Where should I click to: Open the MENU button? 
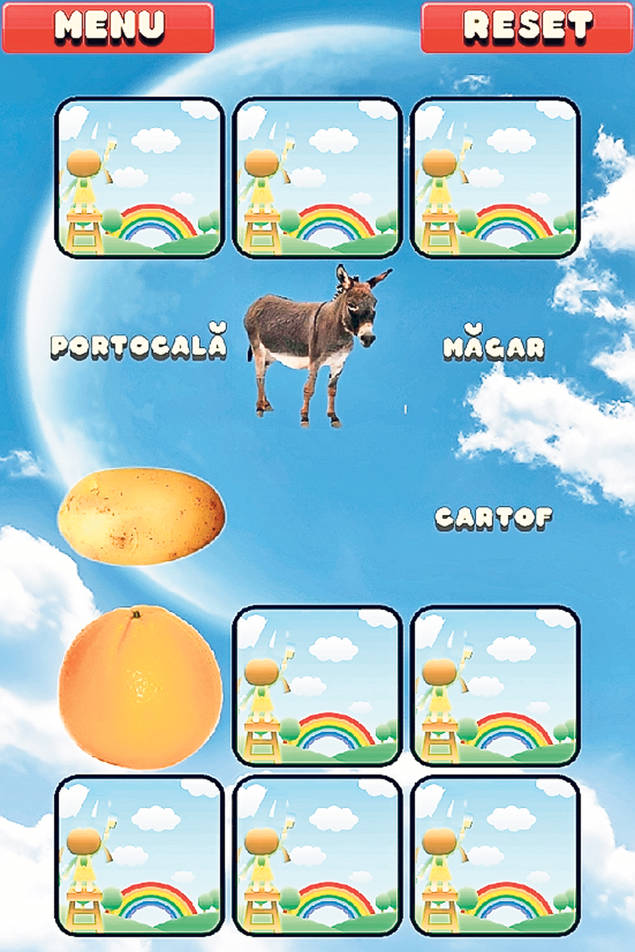point(108,27)
